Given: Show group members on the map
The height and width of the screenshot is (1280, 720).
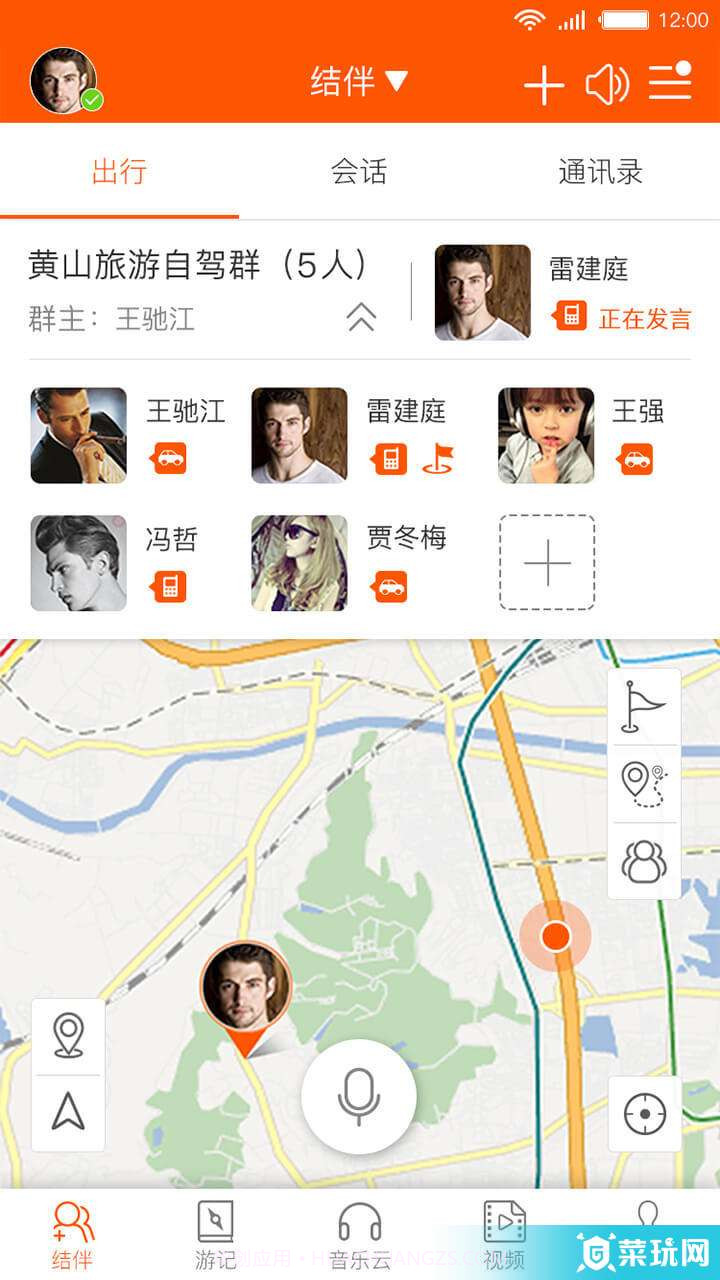Looking at the screenshot, I should point(644,861).
